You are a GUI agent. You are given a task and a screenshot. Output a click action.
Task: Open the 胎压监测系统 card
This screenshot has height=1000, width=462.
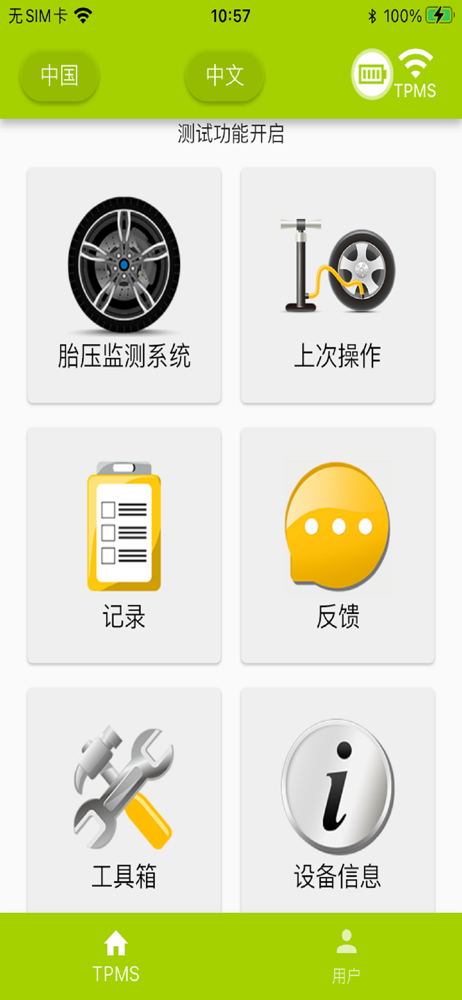(124, 285)
